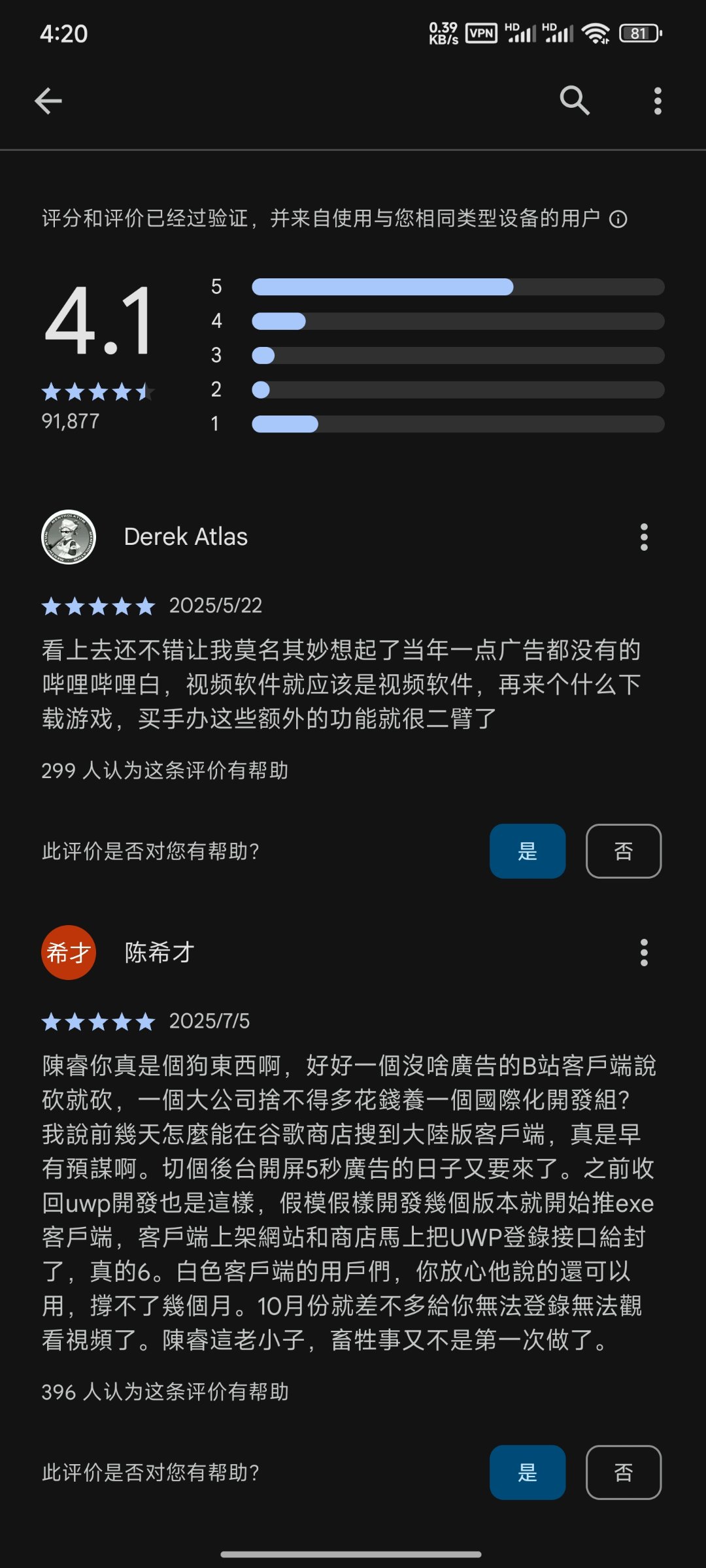Screen dimensions: 706x1568
Task: Go back using the top-left arrow
Action: click(x=48, y=101)
